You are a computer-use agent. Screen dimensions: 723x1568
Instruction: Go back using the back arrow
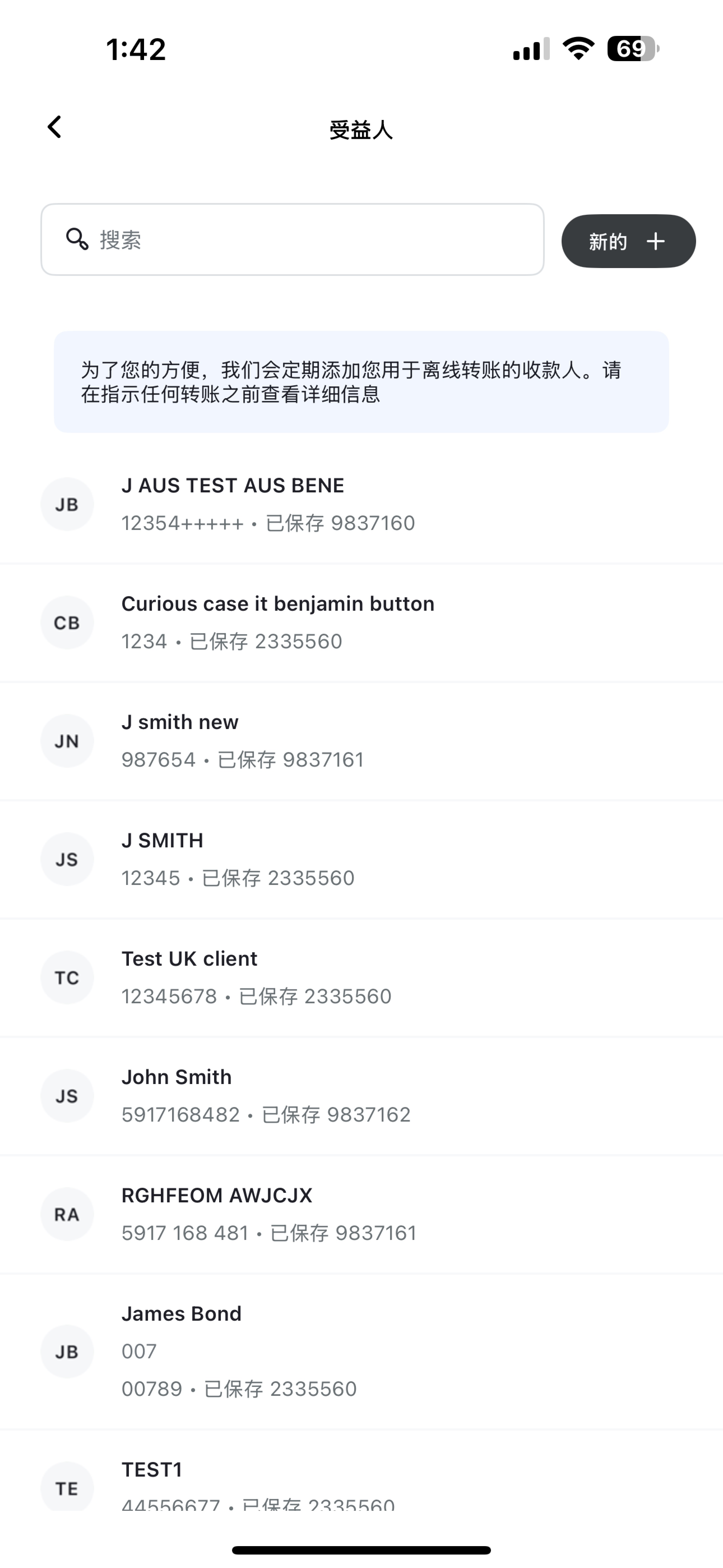click(55, 127)
